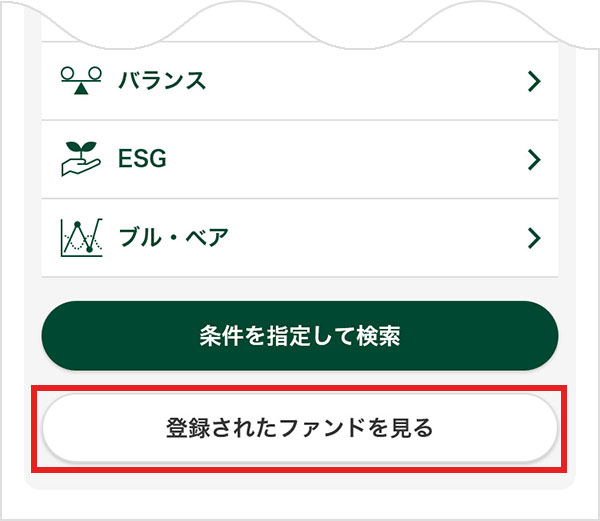
Task: Select 登録されたファンドを見る button
Action: tap(298, 428)
